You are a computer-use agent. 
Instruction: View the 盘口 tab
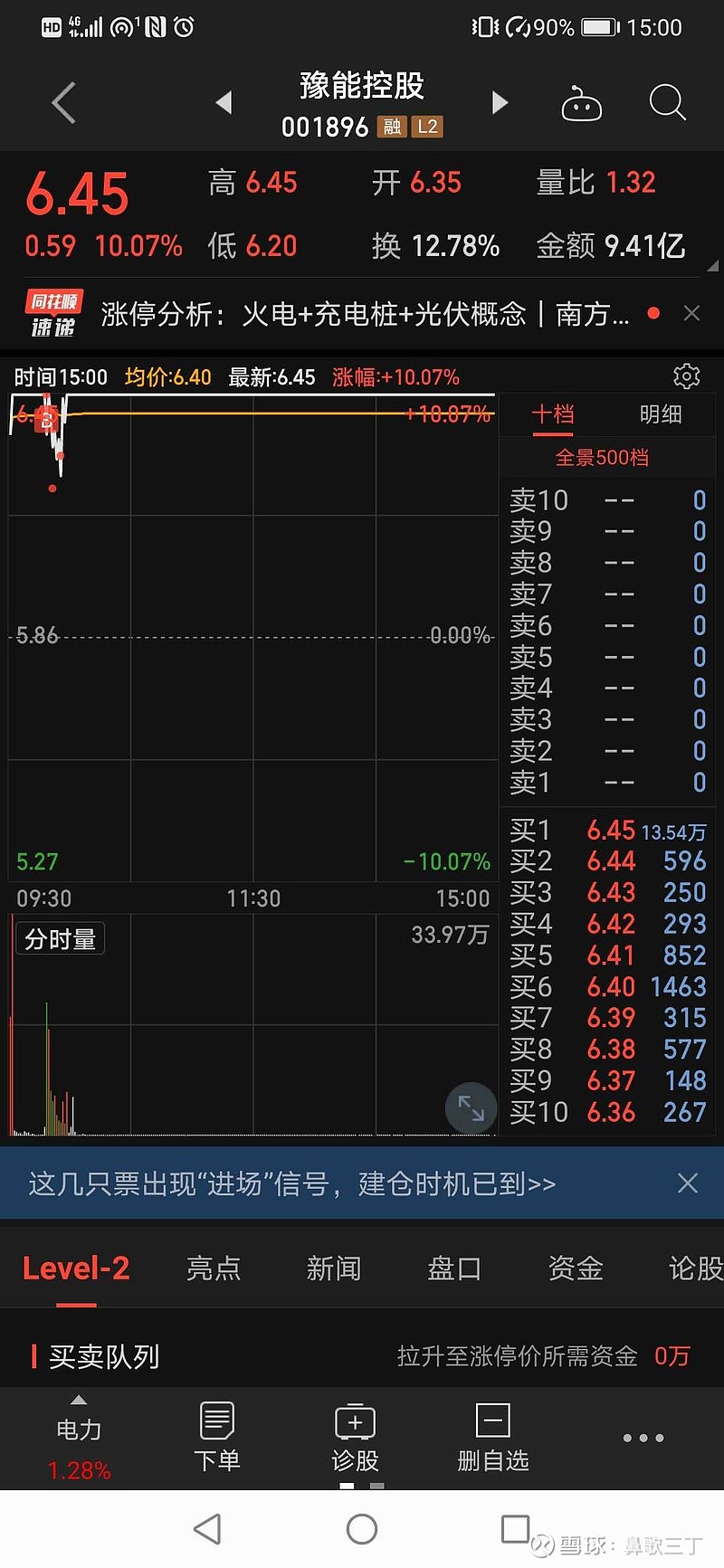[x=454, y=1269]
